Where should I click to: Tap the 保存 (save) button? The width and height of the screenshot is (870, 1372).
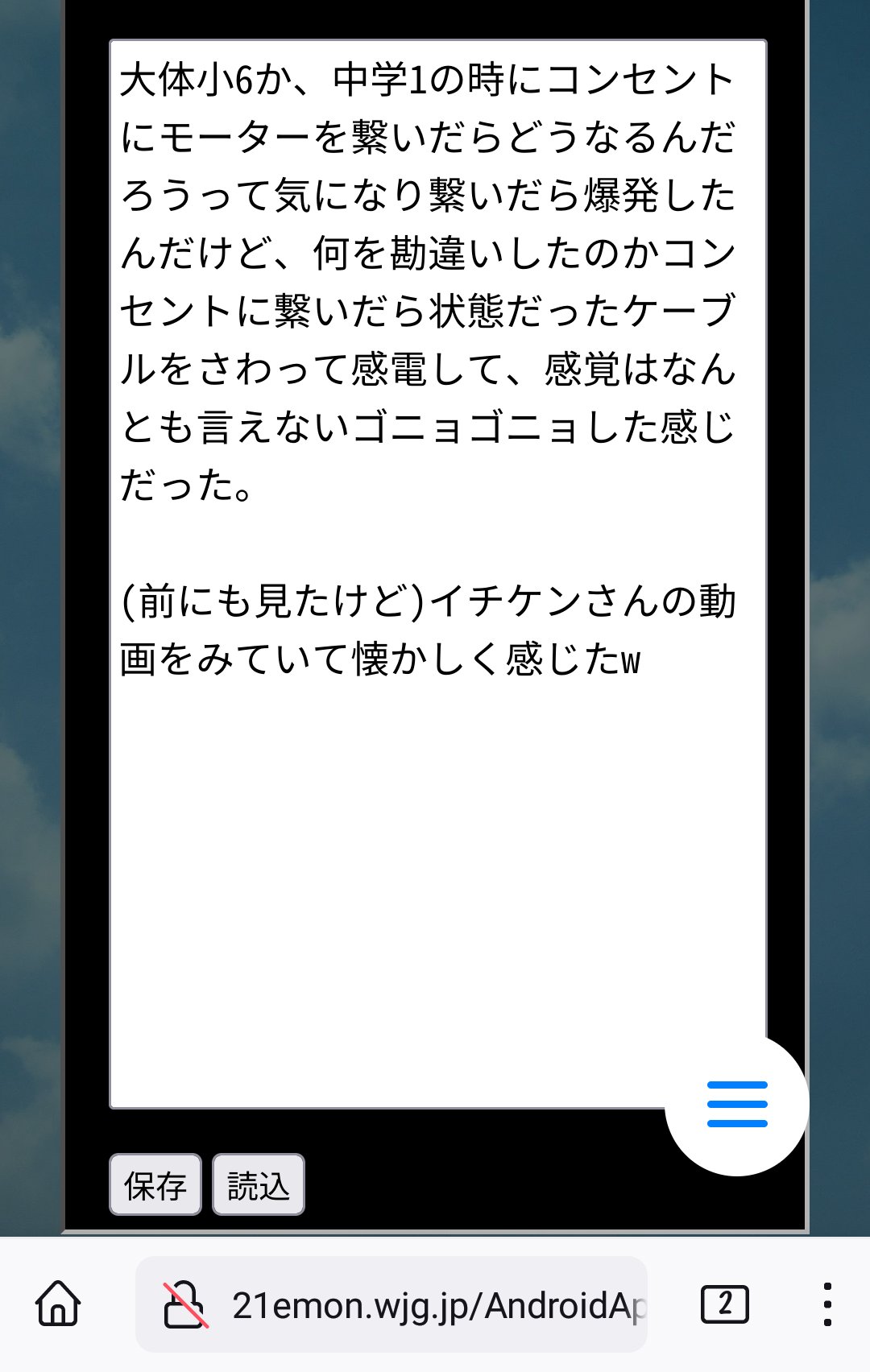(x=155, y=1184)
